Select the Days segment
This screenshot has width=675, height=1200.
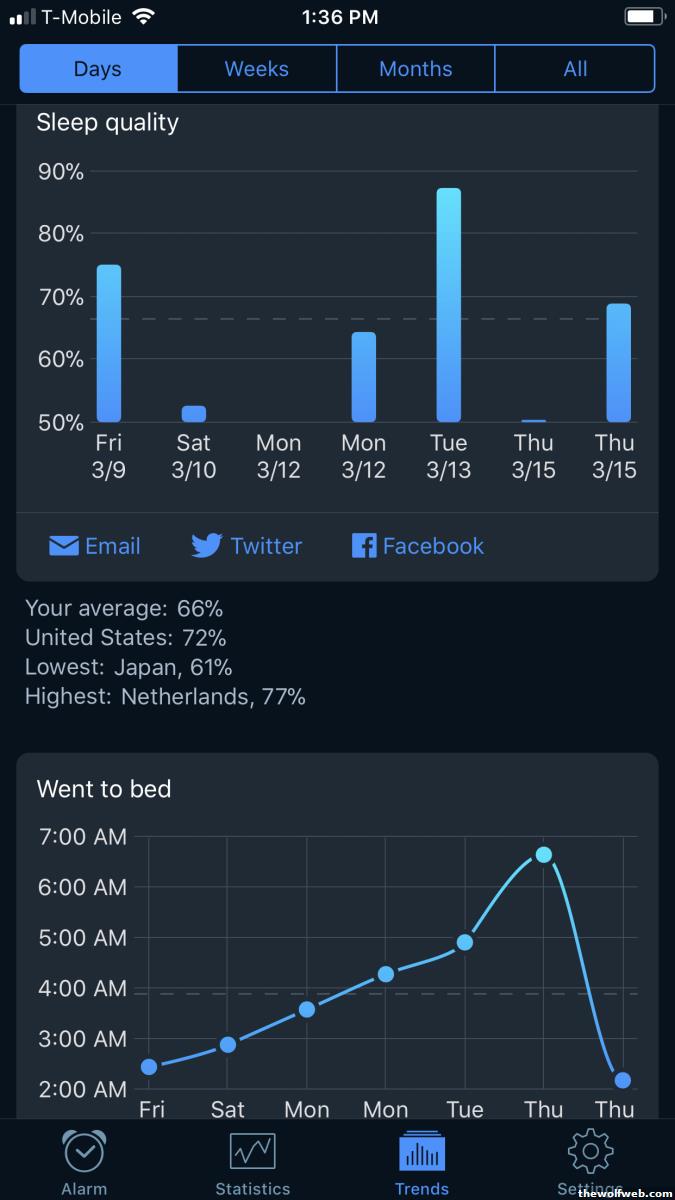tap(98, 69)
